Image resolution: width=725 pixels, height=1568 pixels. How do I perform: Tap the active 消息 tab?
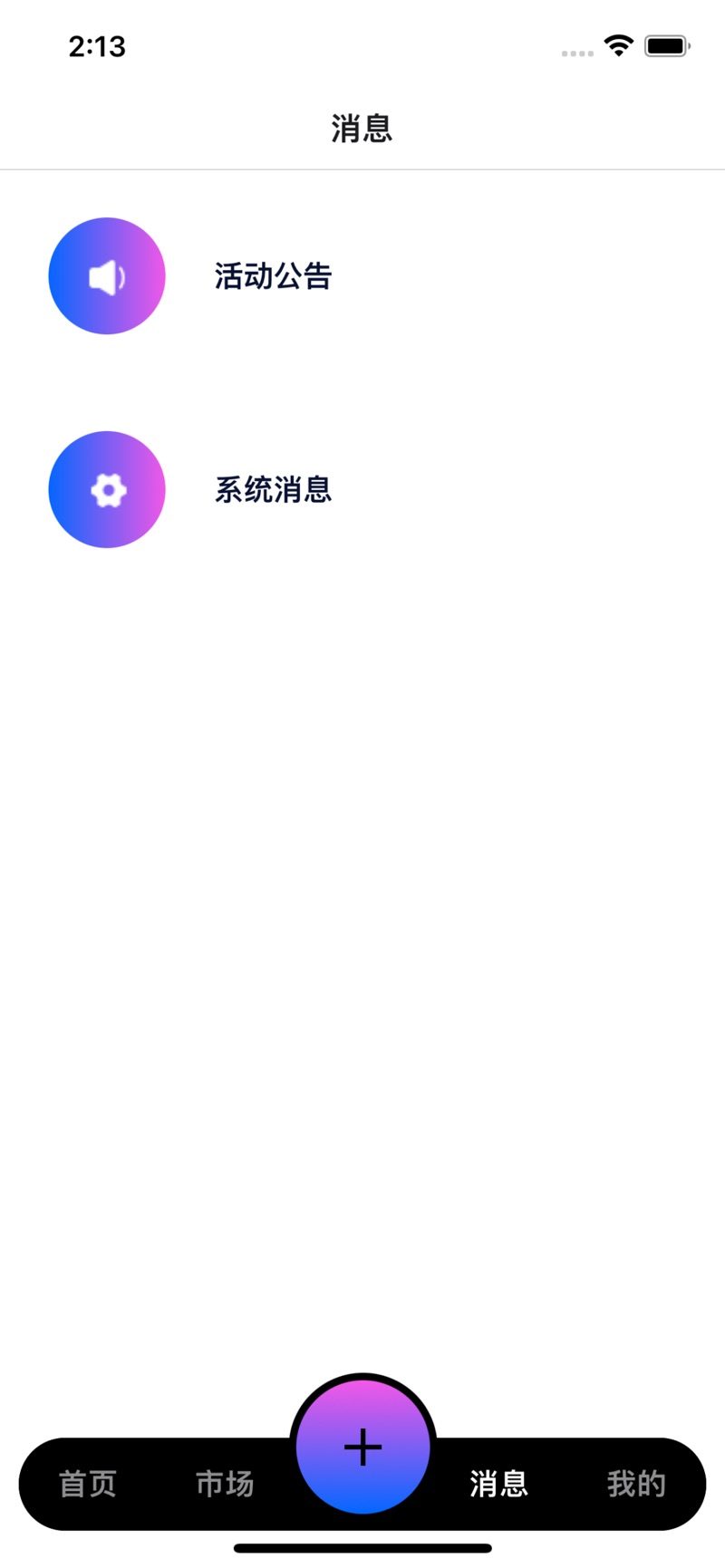point(499,1483)
